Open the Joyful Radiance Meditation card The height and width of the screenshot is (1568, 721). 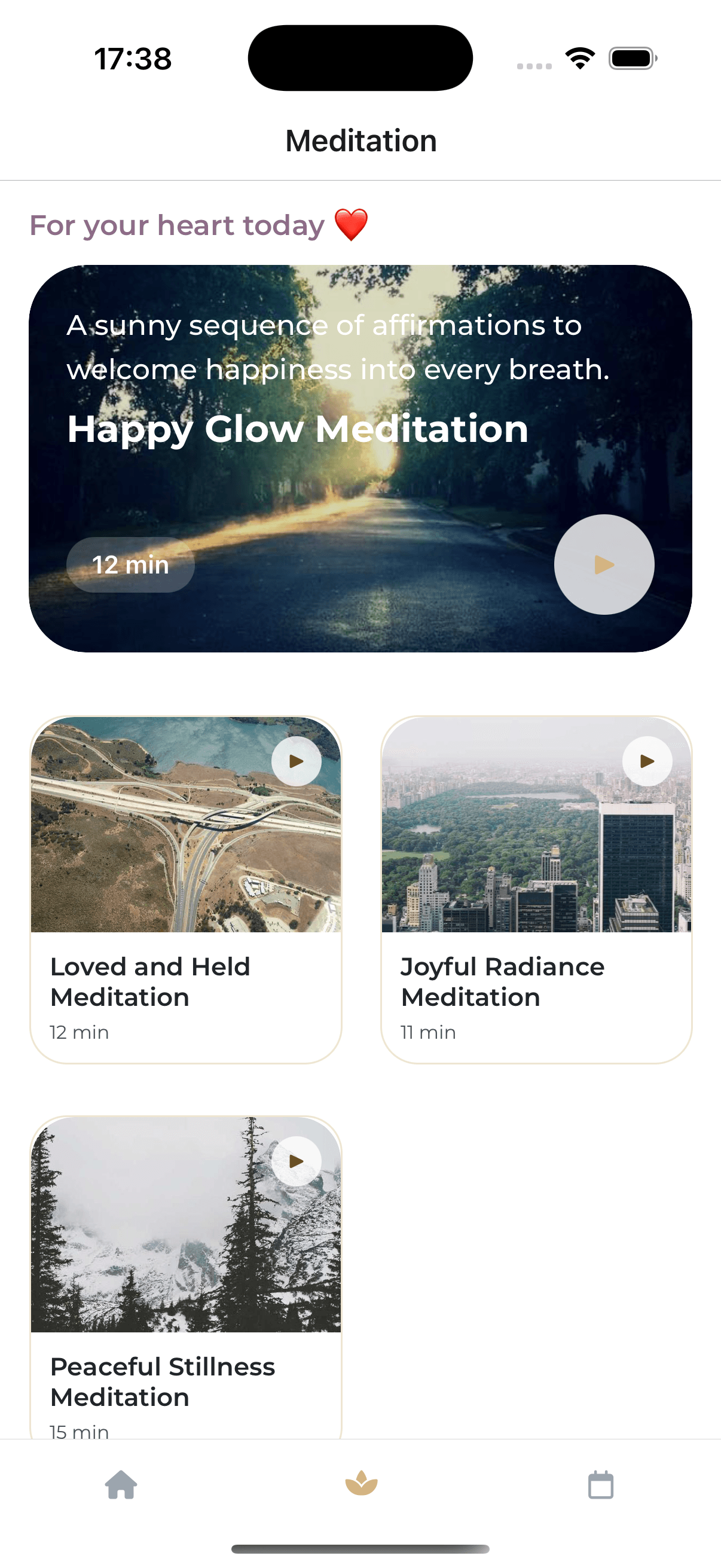(x=536, y=889)
